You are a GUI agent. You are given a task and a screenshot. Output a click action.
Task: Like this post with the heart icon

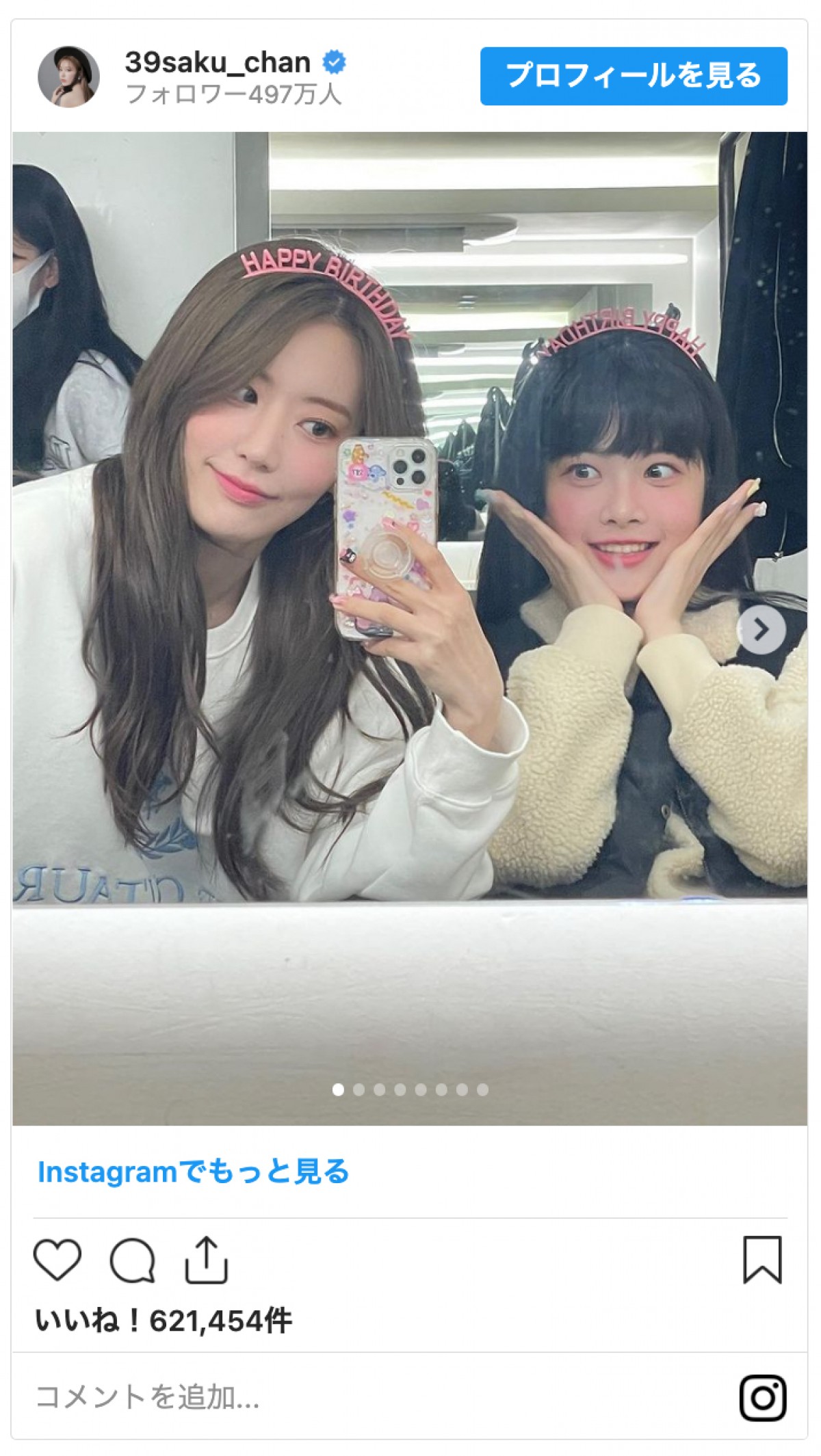(x=57, y=1259)
